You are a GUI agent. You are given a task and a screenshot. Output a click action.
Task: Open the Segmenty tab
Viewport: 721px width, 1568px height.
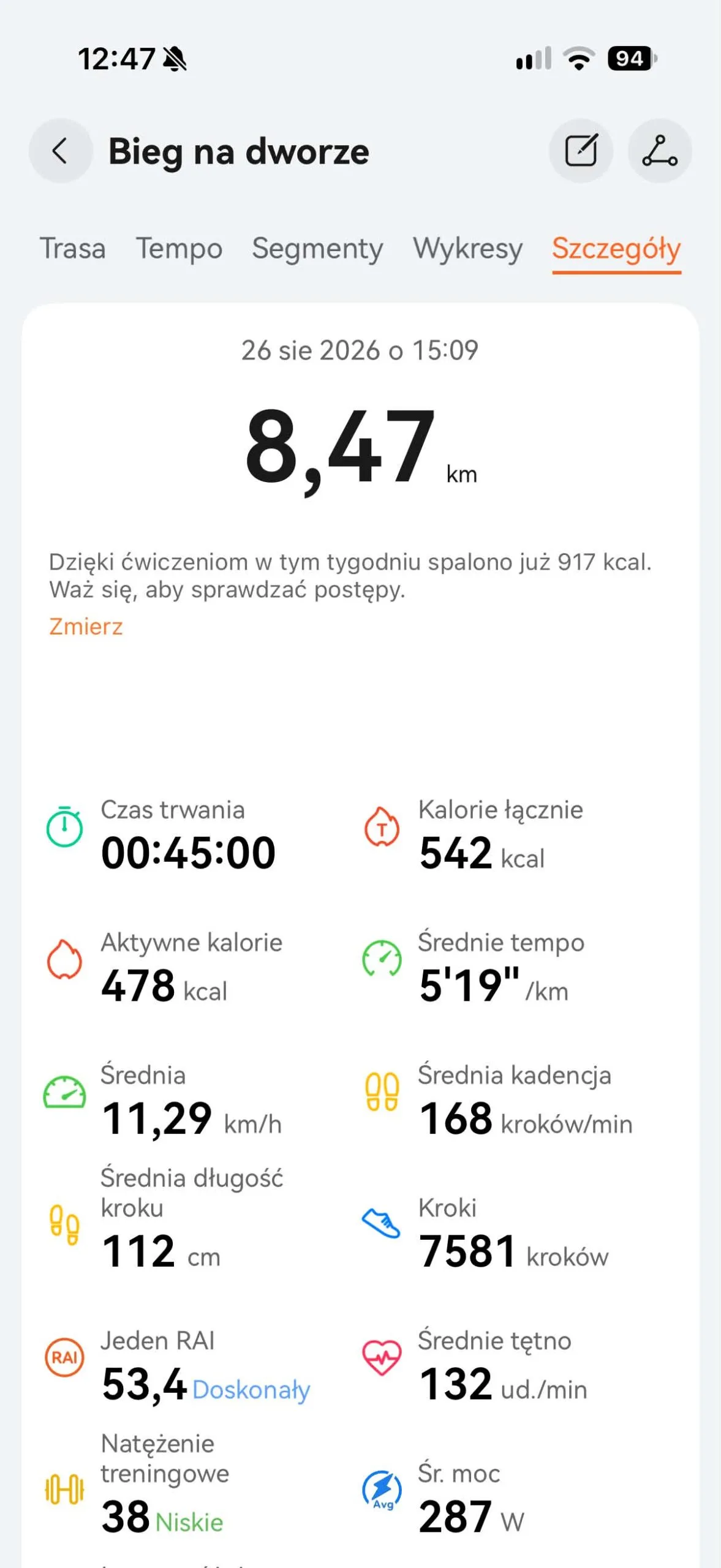317,249
